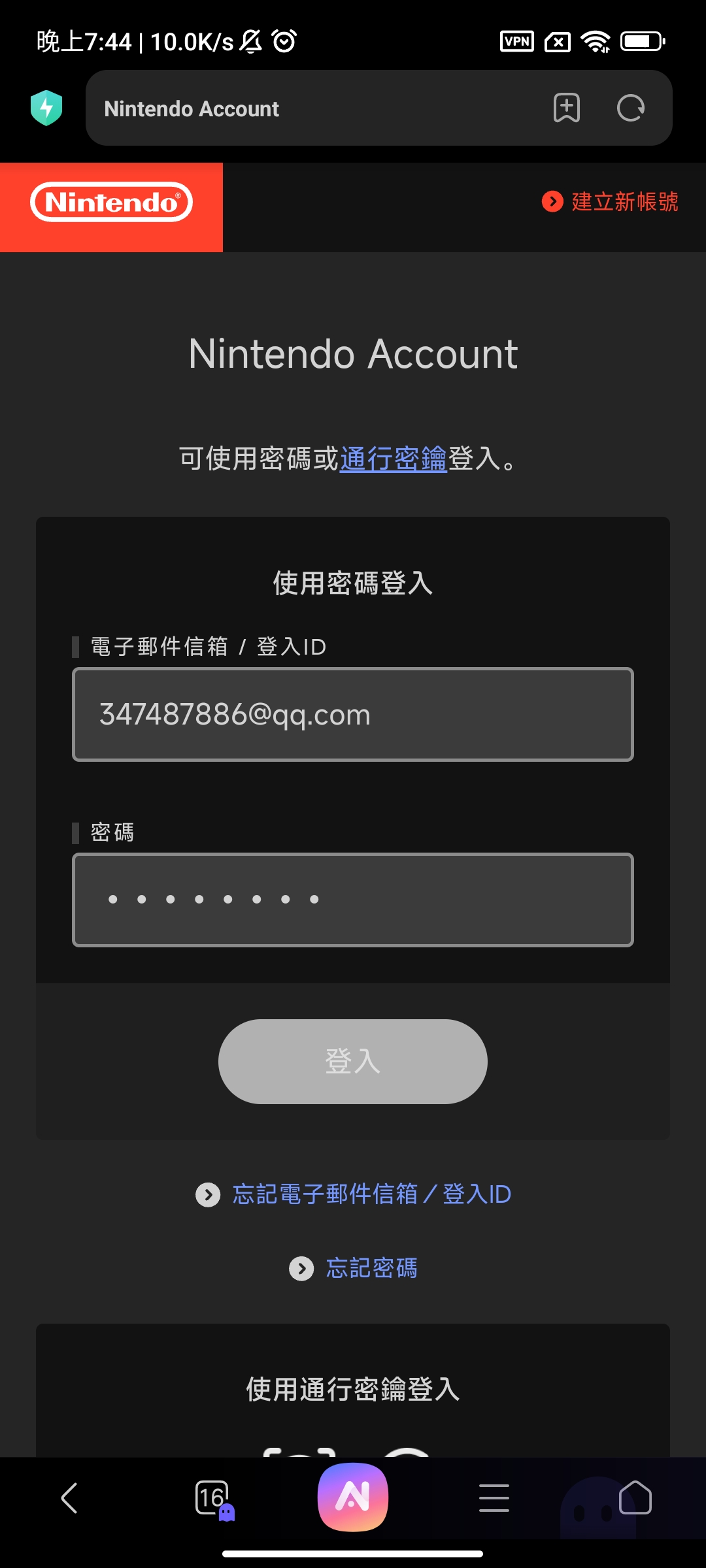The image size is (706, 1568).
Task: Tap the 登入 button
Action: 353,1062
